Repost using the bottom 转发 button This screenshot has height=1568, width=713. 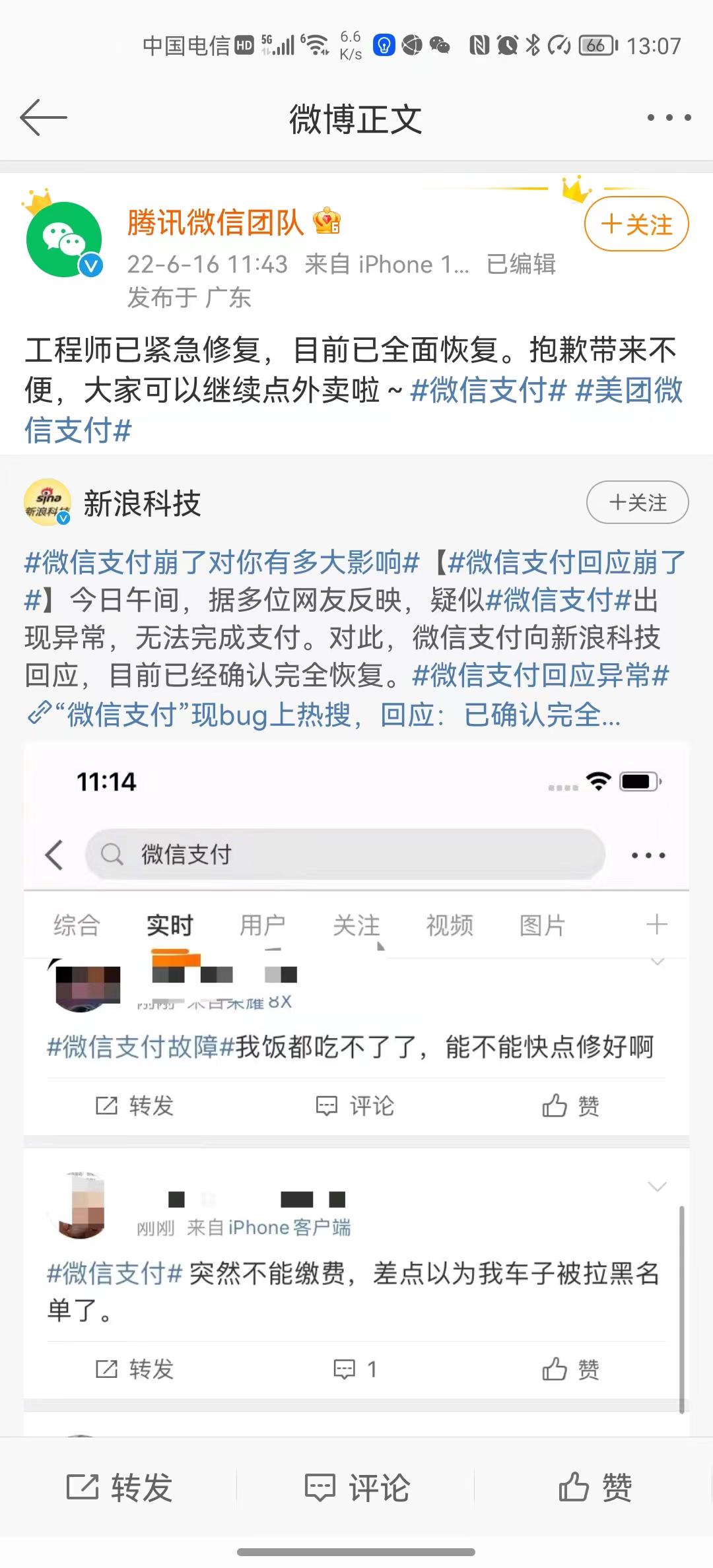tap(120, 1487)
